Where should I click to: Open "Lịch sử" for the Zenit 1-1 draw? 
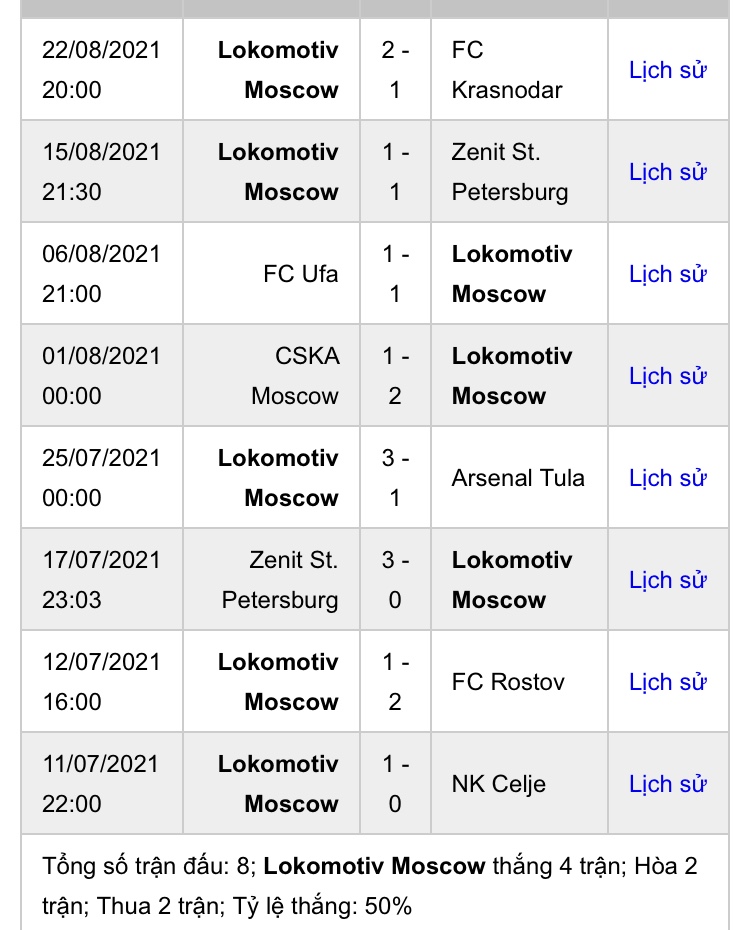click(x=667, y=172)
